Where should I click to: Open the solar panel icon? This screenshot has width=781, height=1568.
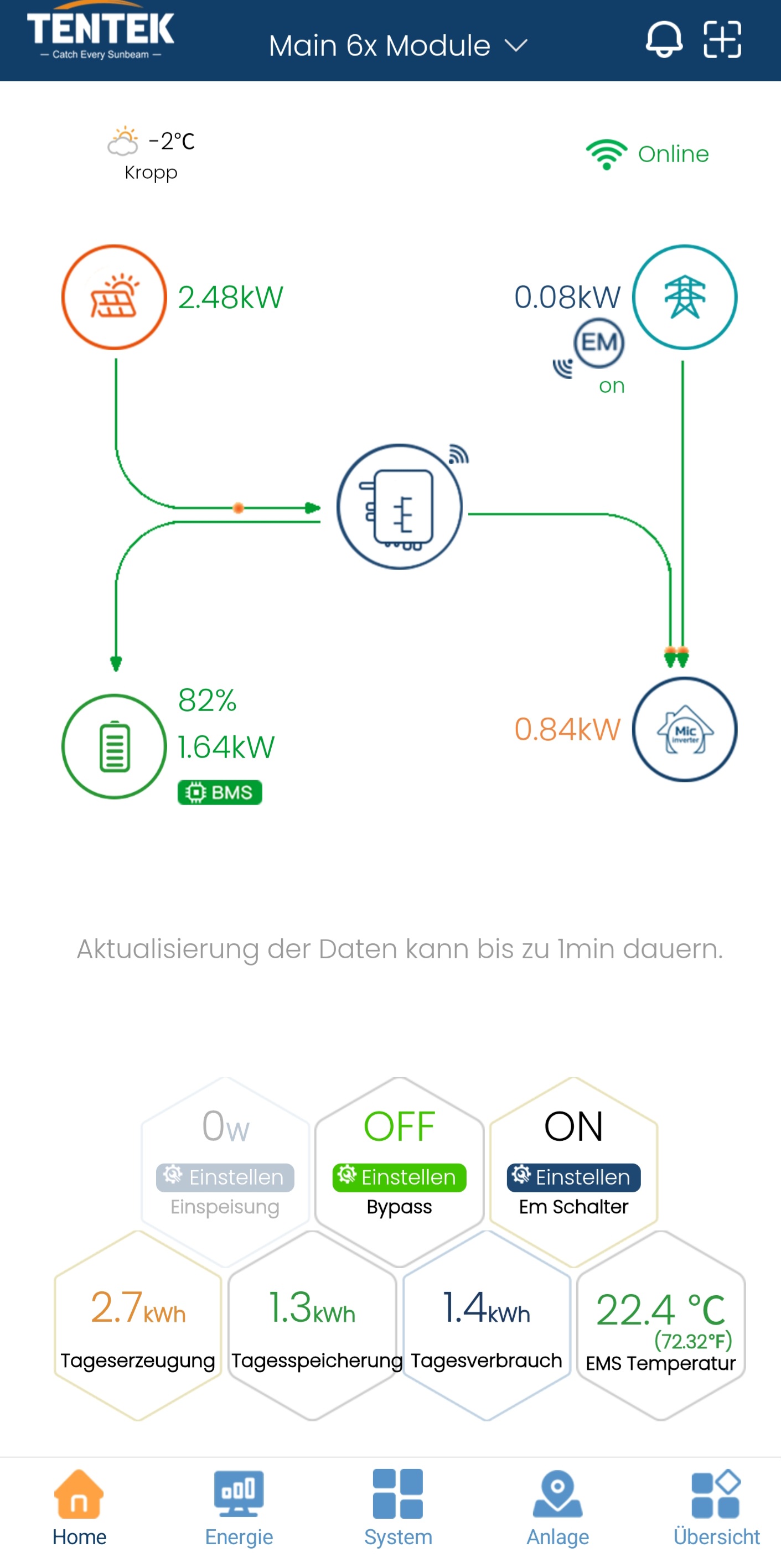115,297
